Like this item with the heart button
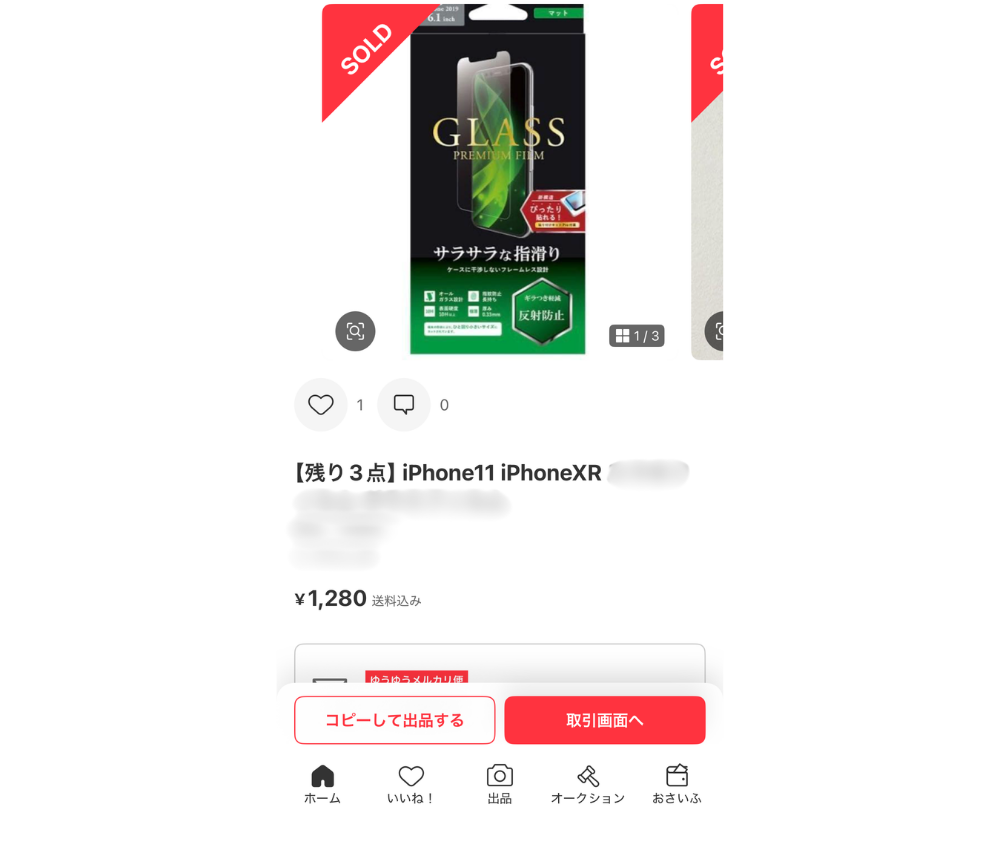1000x850 pixels. (321, 405)
